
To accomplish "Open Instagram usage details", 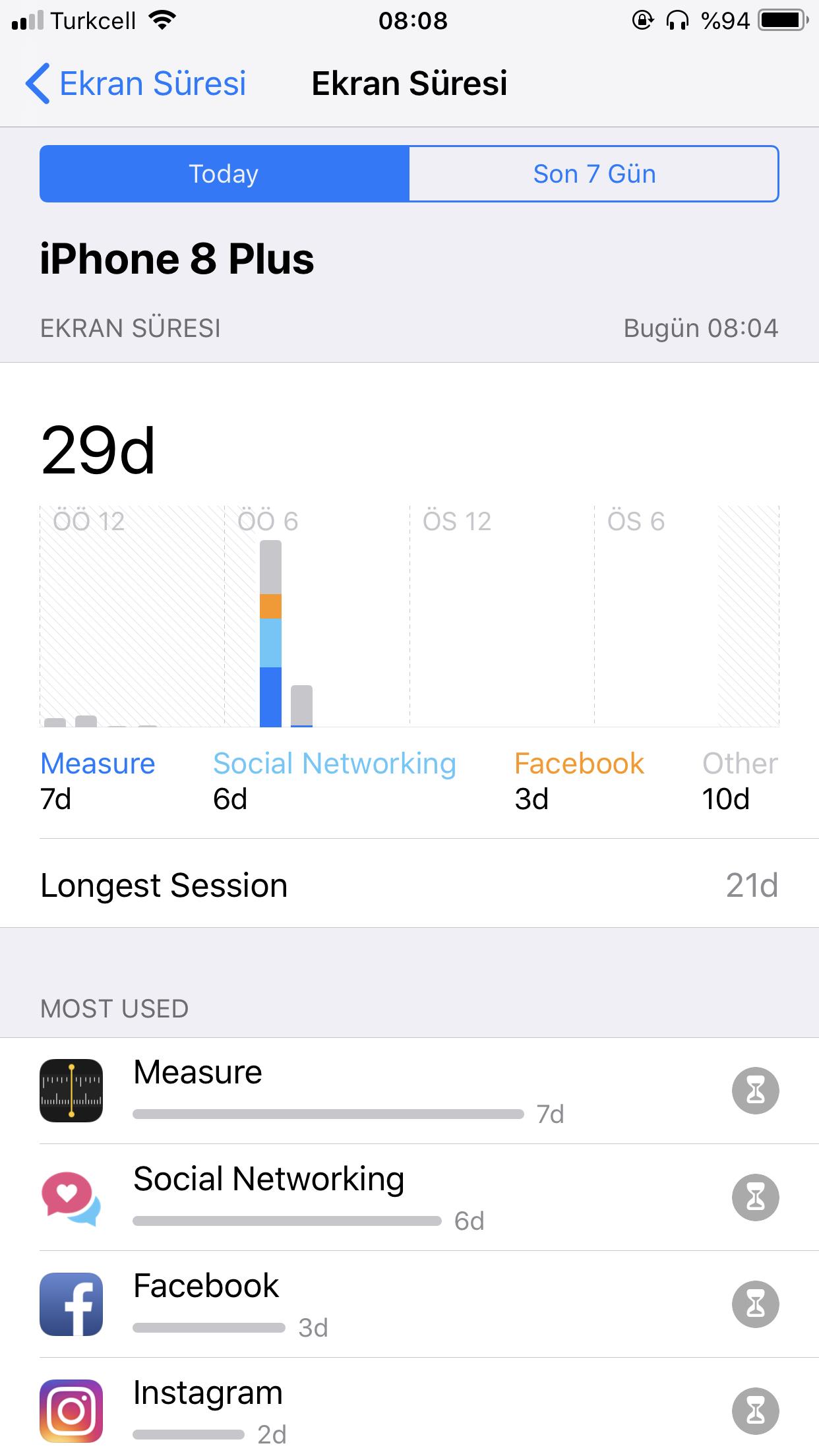I will [x=409, y=1407].
